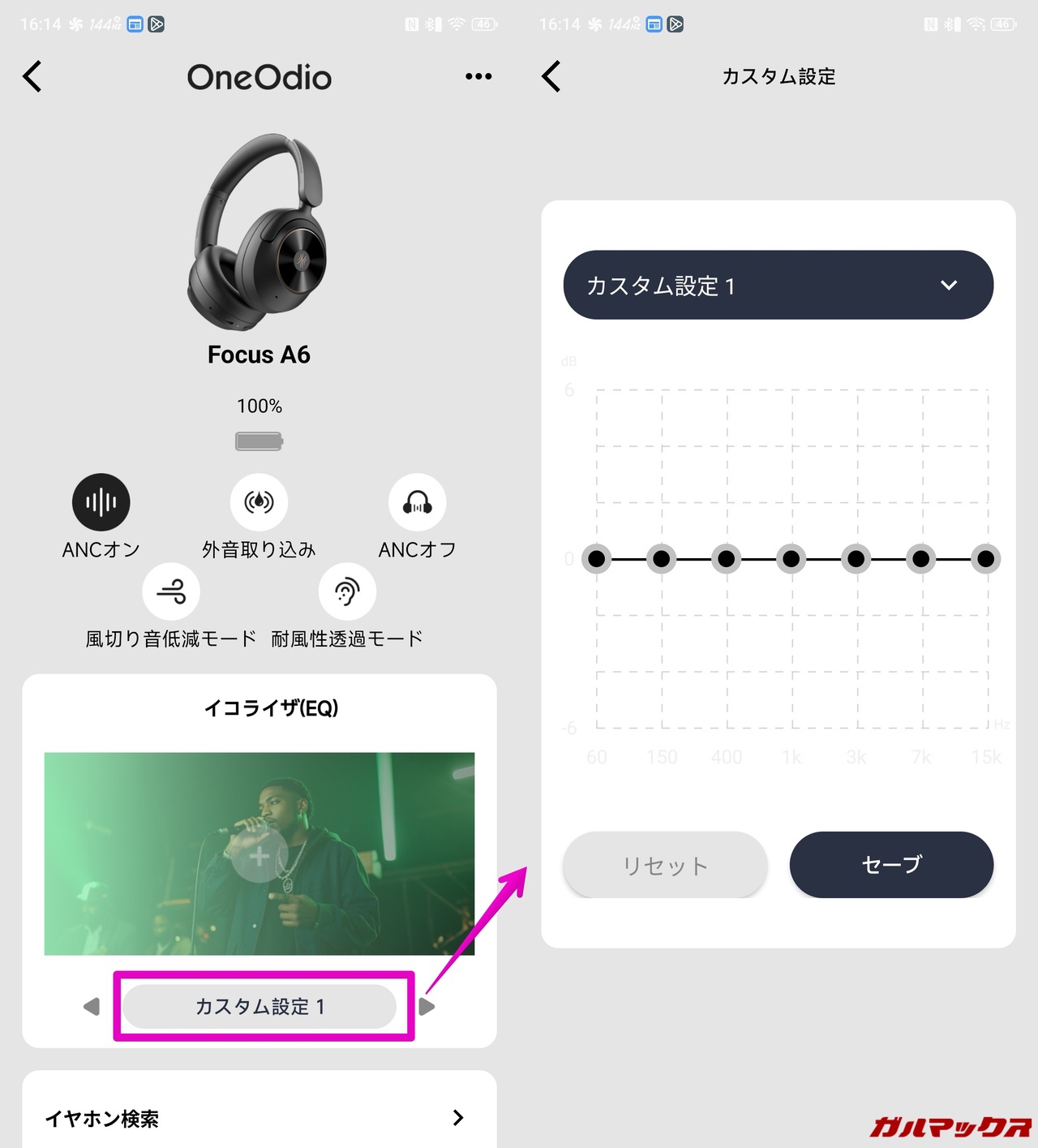Enable 風切り音低減モード

pos(171,591)
